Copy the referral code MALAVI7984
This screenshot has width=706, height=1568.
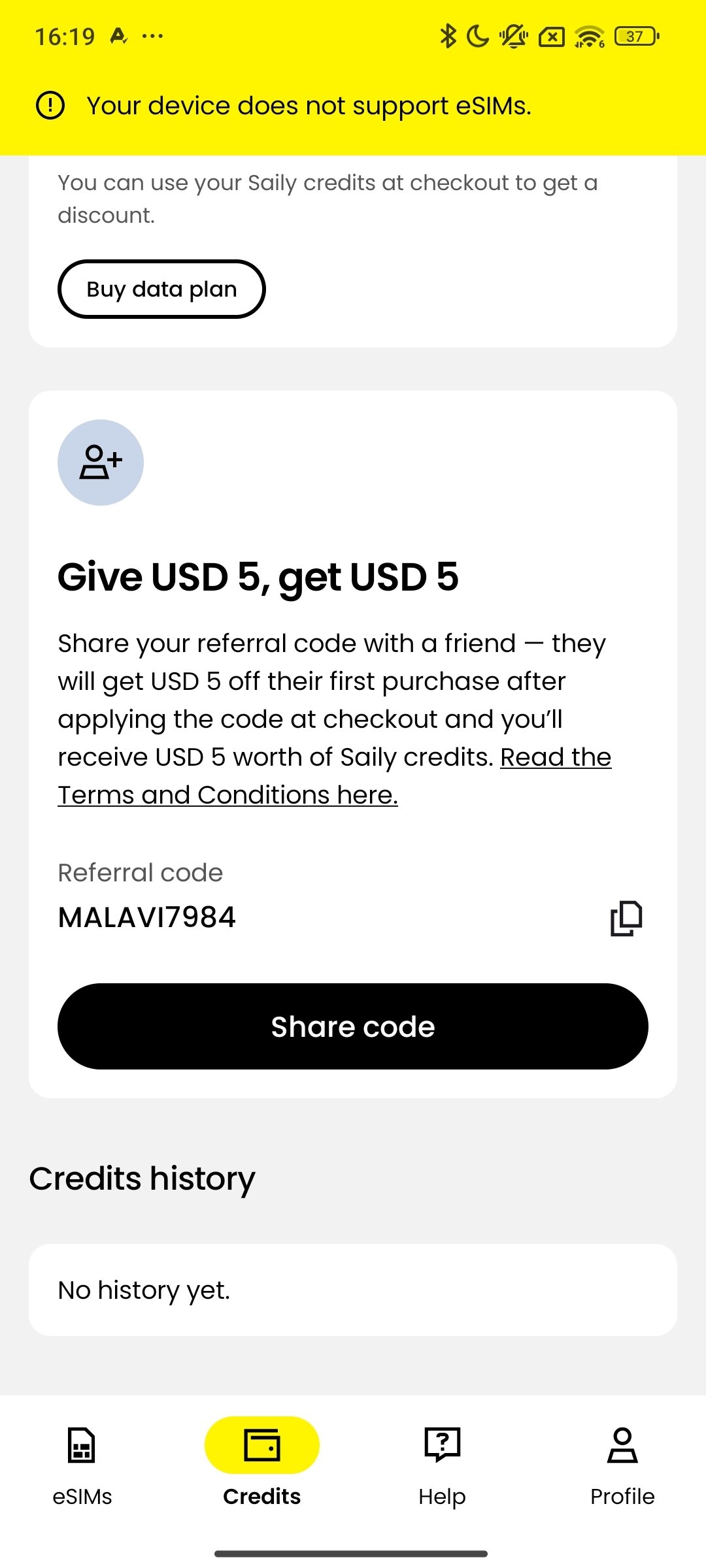[626, 918]
